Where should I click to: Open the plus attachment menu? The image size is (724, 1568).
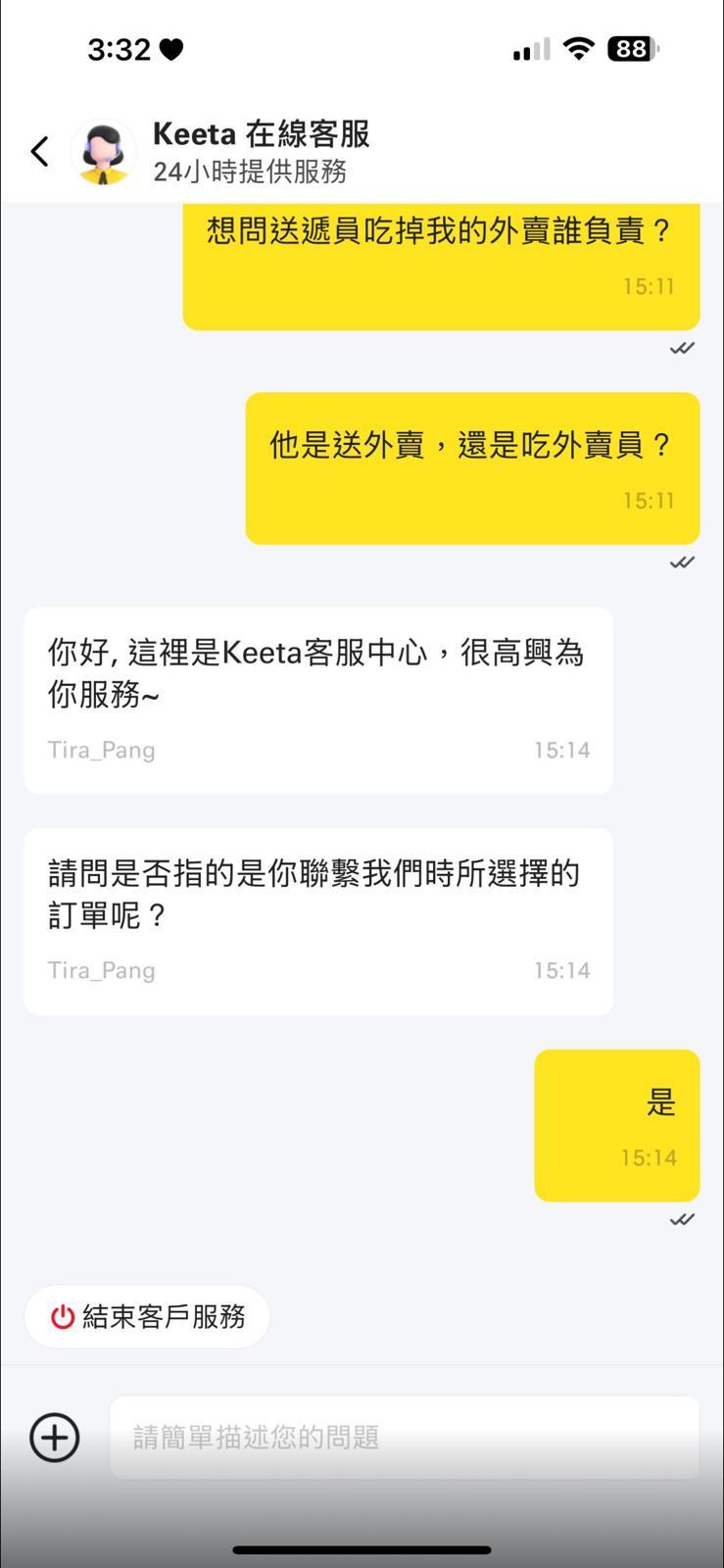55,1438
